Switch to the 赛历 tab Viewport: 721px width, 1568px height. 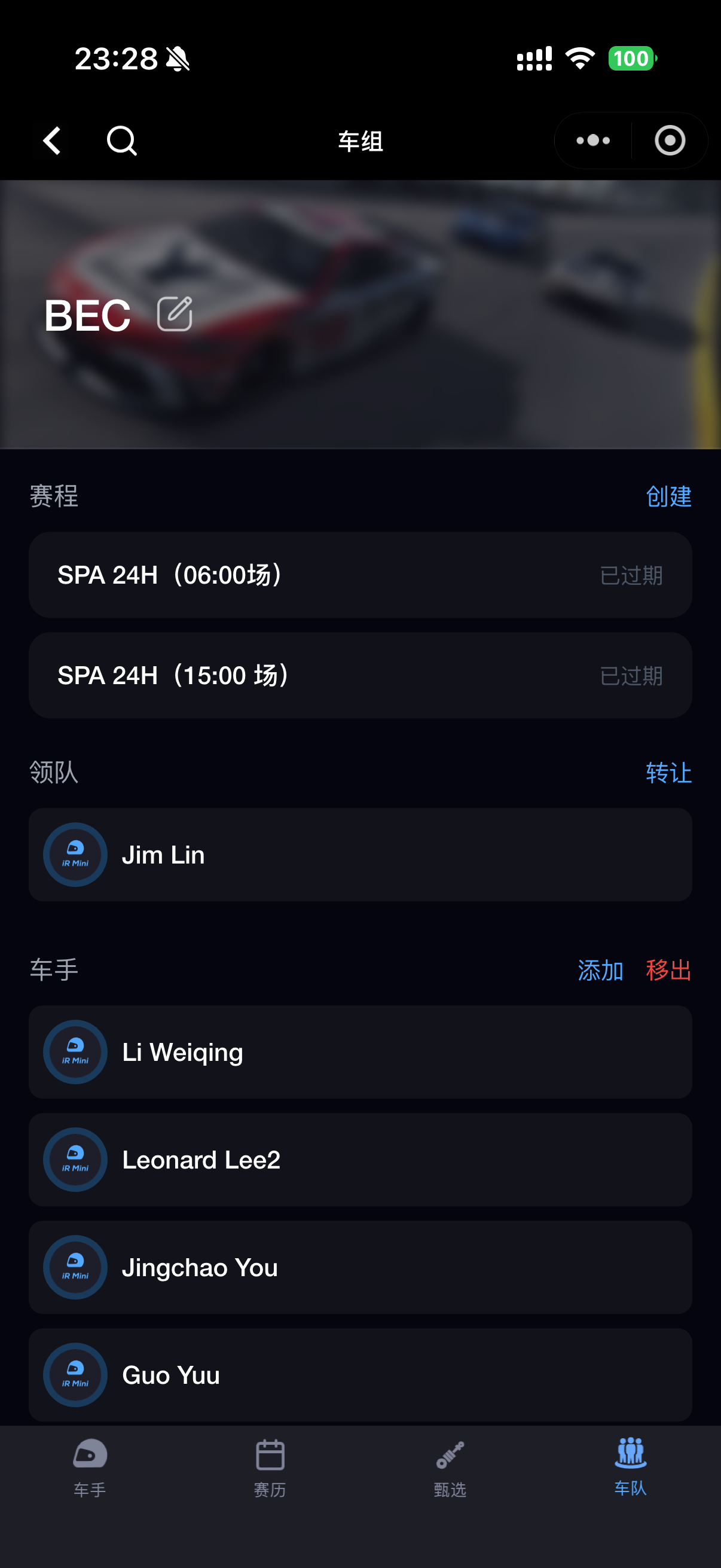tap(270, 1468)
